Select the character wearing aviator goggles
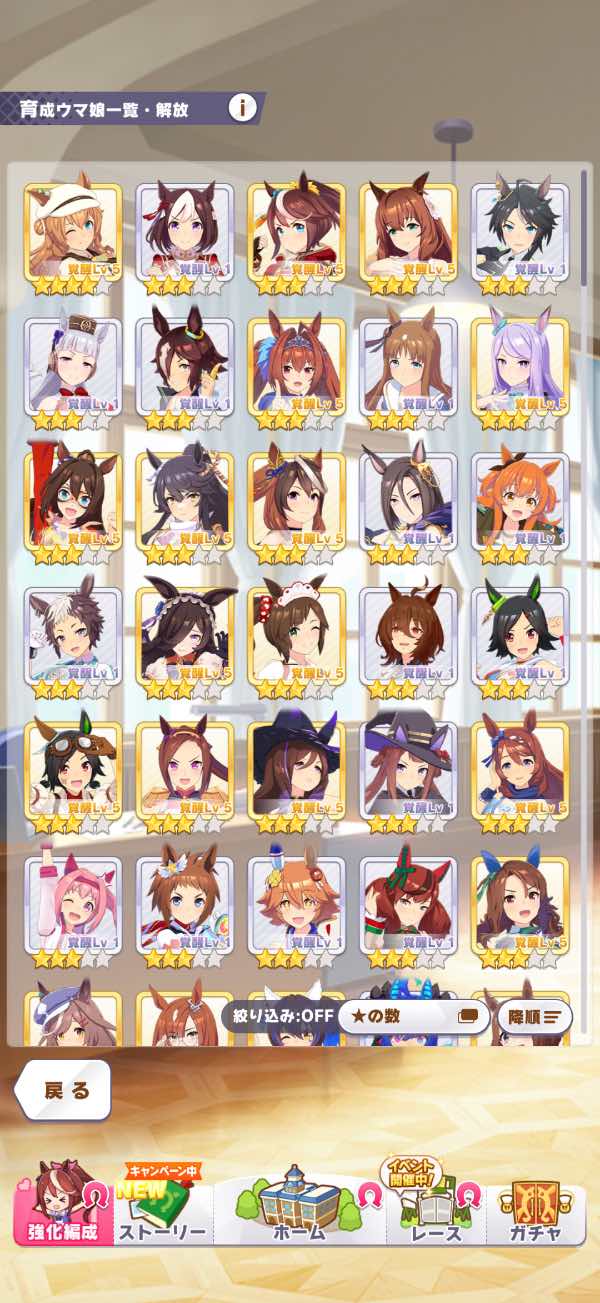The height and width of the screenshot is (1303, 600). coord(72,777)
